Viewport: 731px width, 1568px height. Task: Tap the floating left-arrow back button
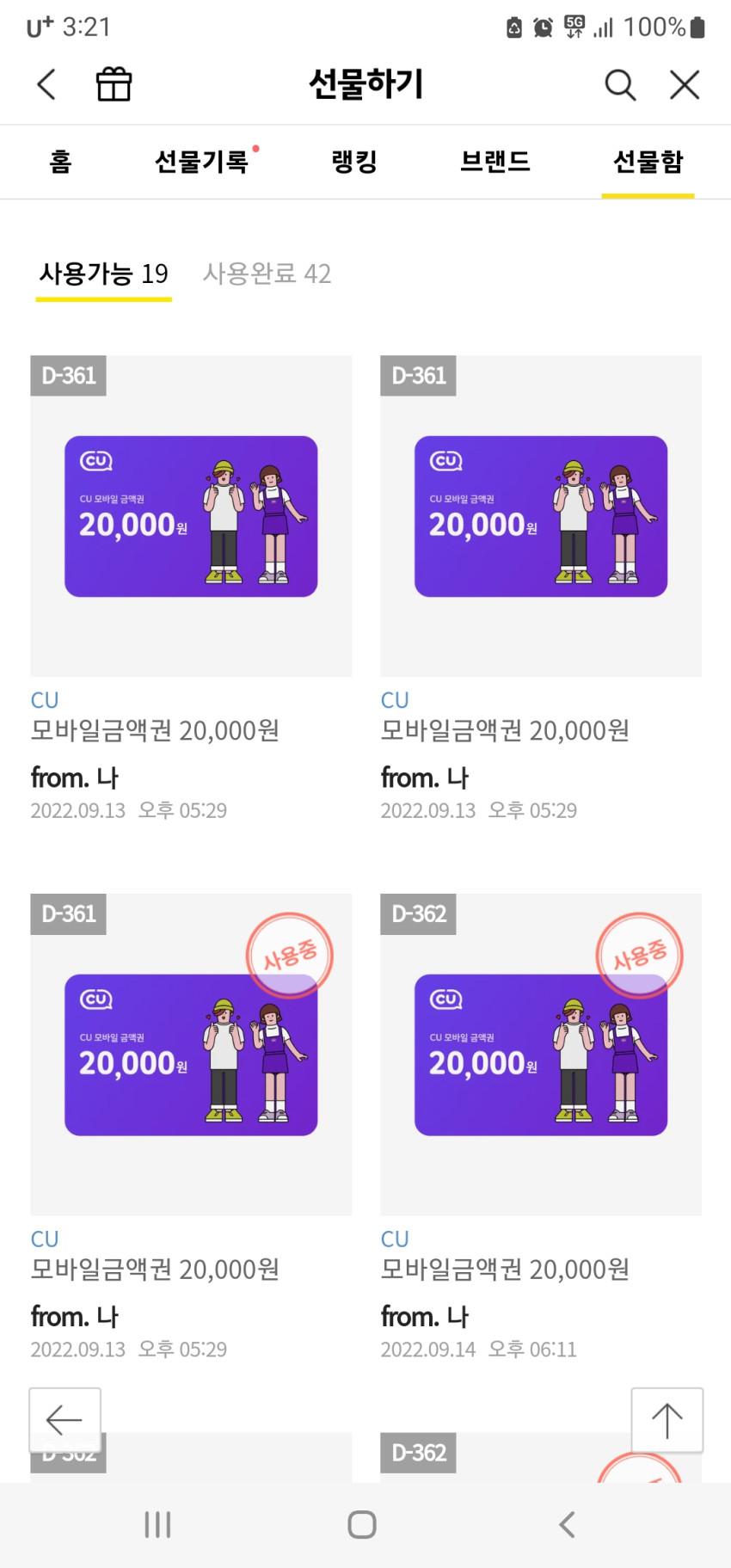[65, 1420]
